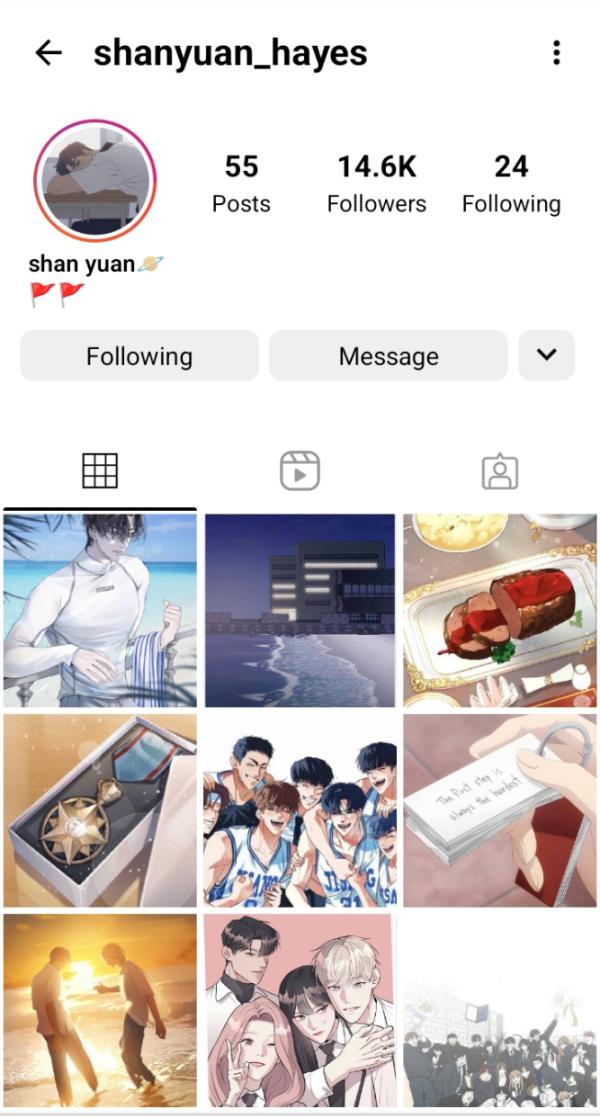Open the three-dot overflow menu
The height and width of the screenshot is (1118, 600).
pyautogui.click(x=556, y=53)
